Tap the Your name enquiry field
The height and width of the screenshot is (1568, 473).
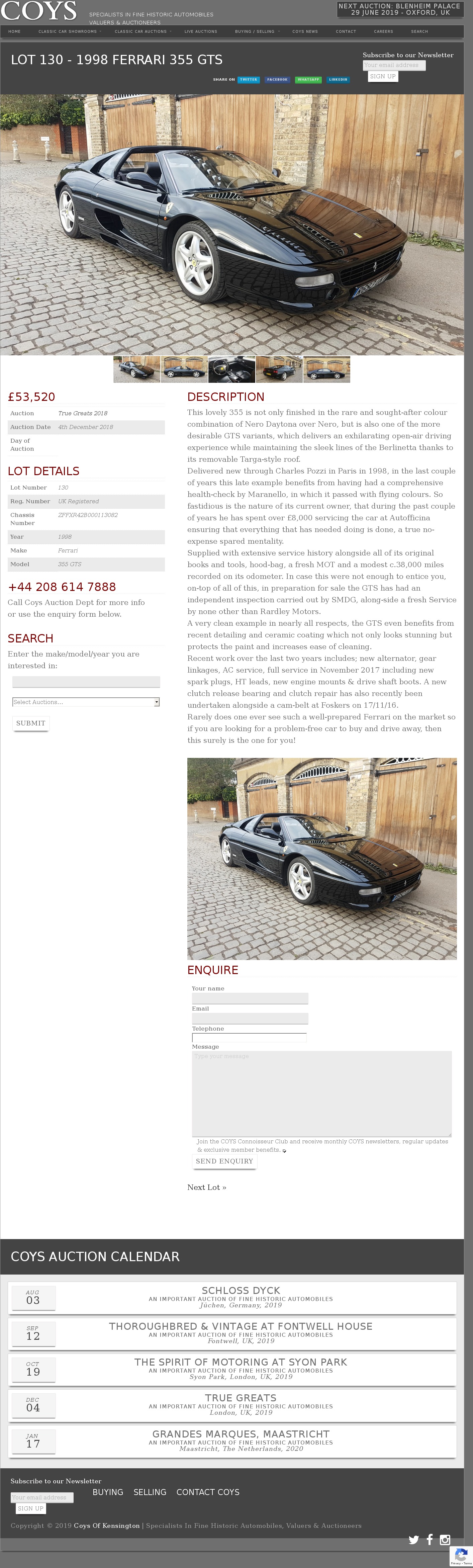(250, 998)
